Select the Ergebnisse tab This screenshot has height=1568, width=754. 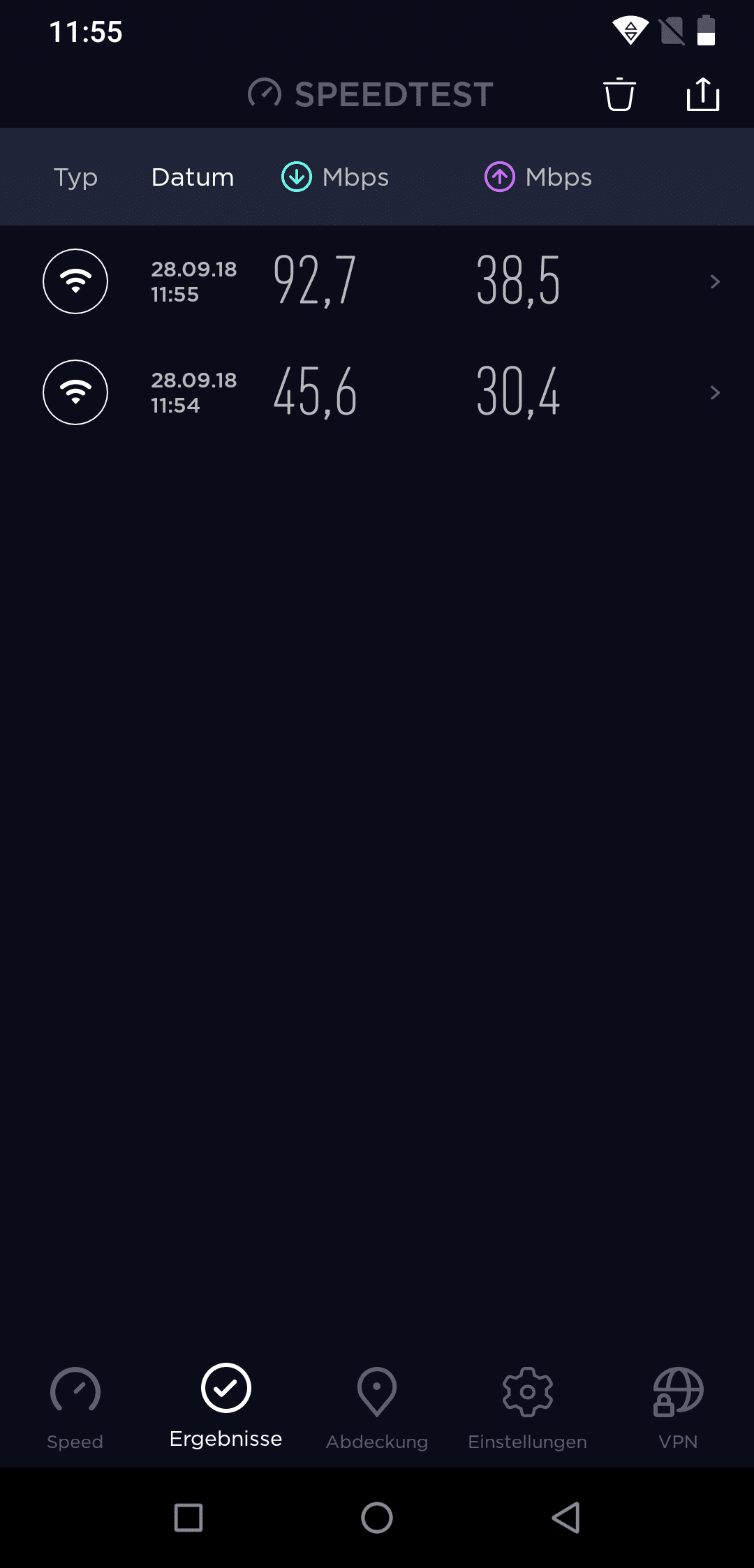tap(226, 1407)
